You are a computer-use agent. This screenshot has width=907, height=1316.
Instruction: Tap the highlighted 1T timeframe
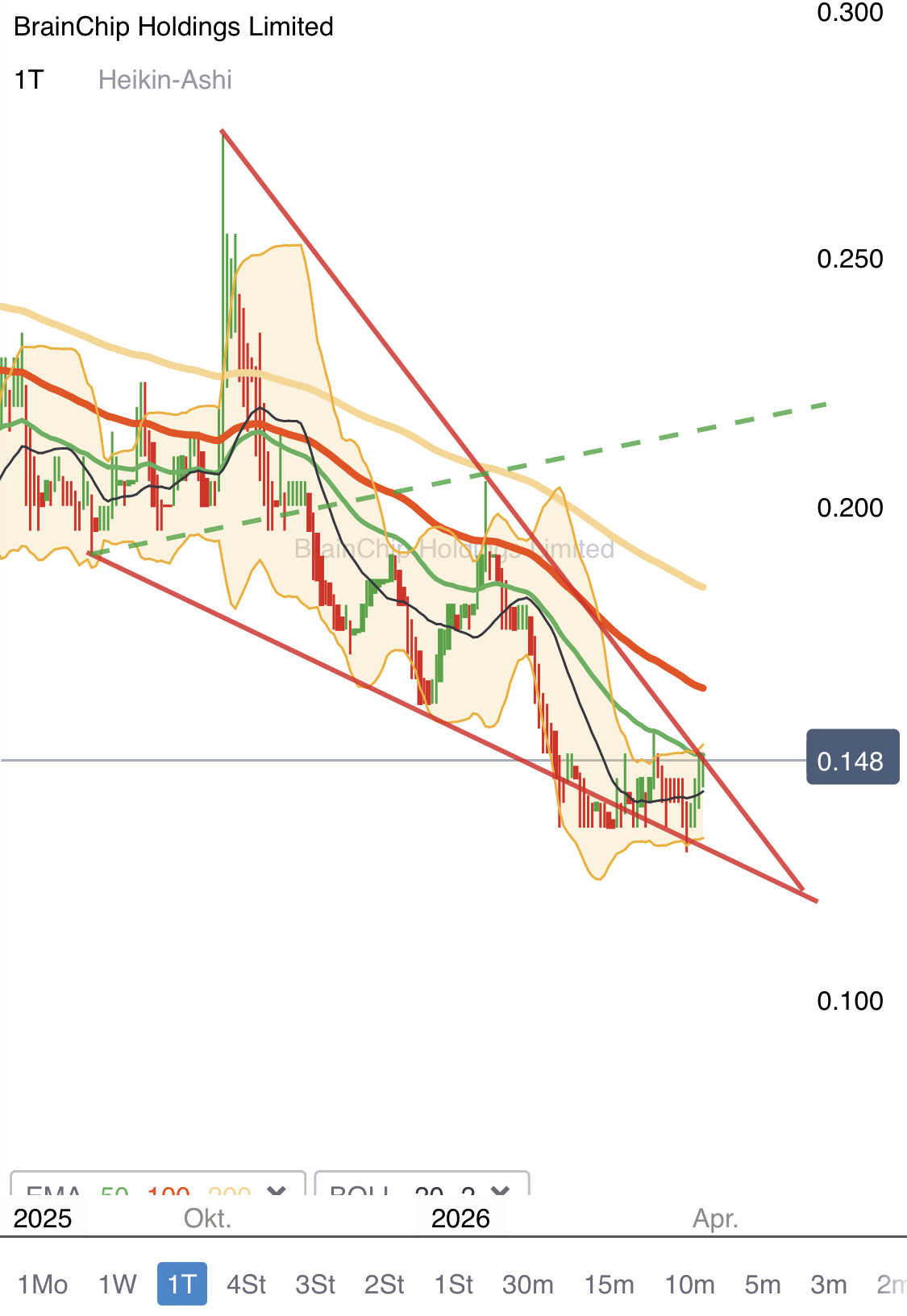tap(182, 1284)
